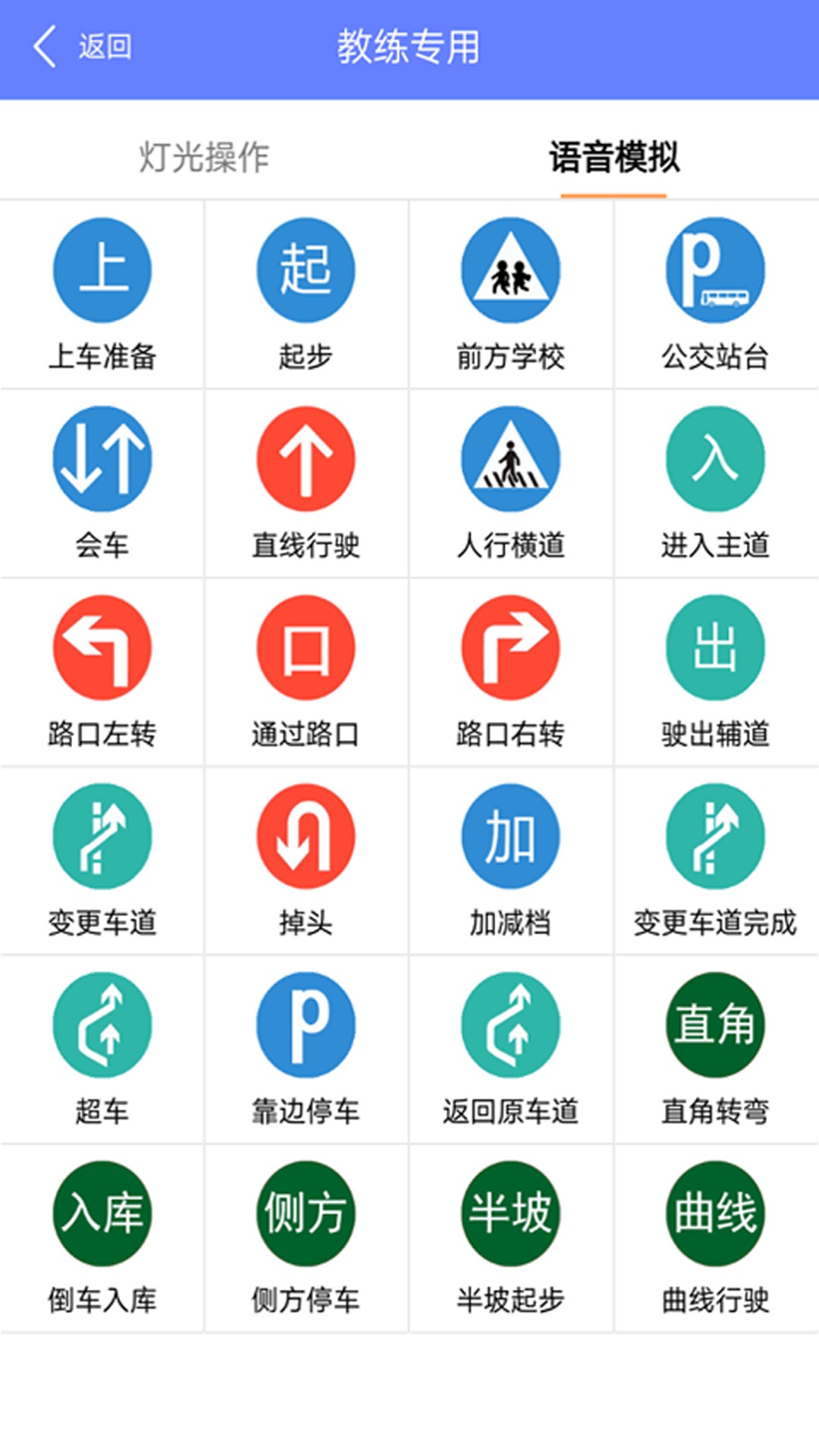Tap 路口左转
Image resolution: width=819 pixels, height=1456 pixels.
(x=102, y=672)
